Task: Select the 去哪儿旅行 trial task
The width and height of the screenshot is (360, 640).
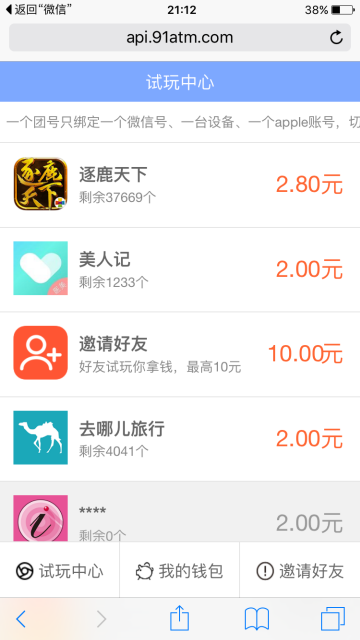Action: pyautogui.click(x=180, y=438)
